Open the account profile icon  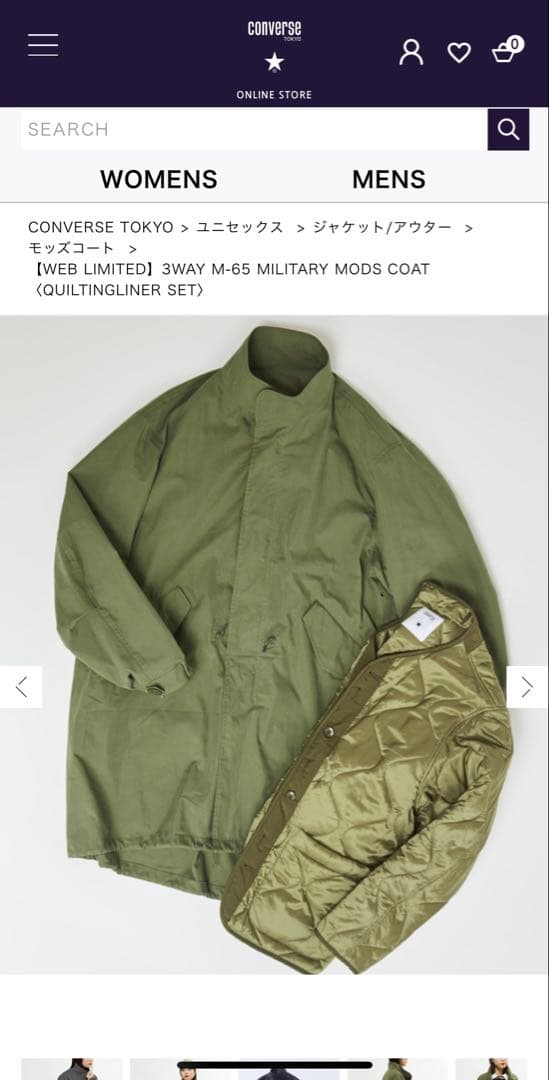411,52
